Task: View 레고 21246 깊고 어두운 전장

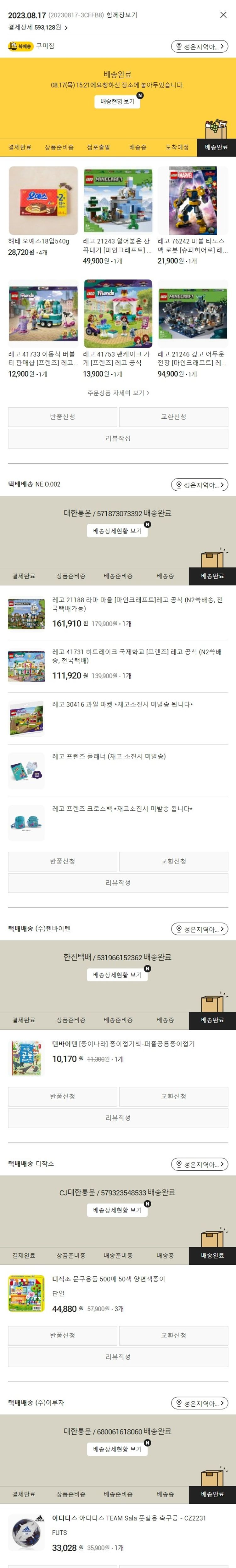Action: tap(192, 314)
